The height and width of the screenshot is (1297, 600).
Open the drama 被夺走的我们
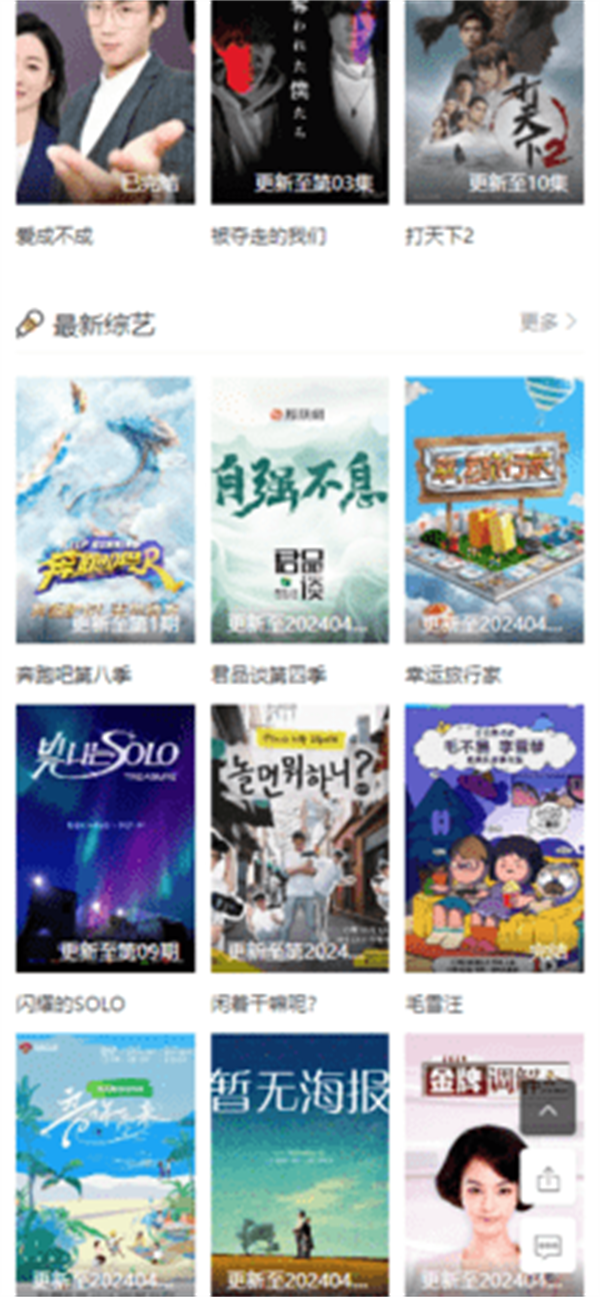[x=300, y=102]
